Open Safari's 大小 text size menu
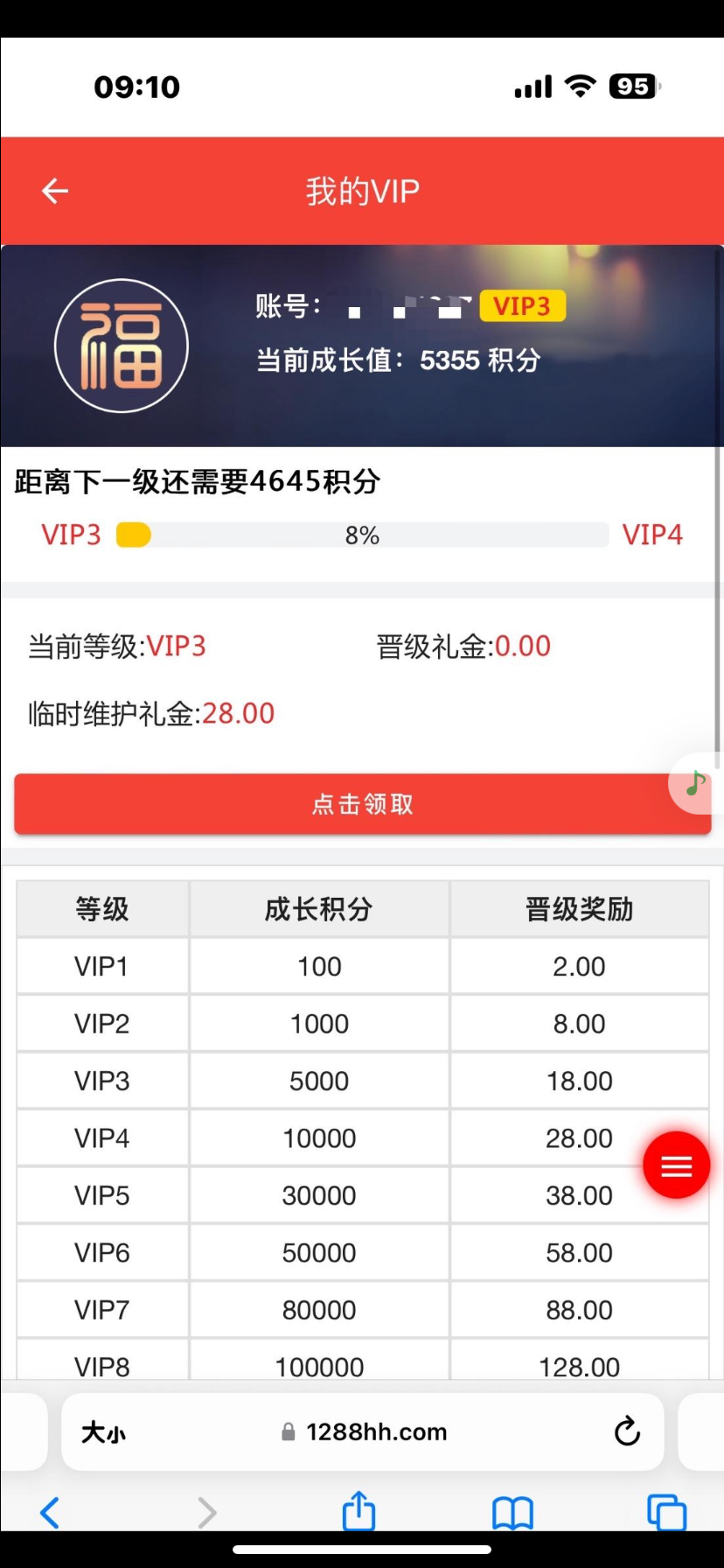This screenshot has width=724, height=1568. pyautogui.click(x=103, y=1432)
